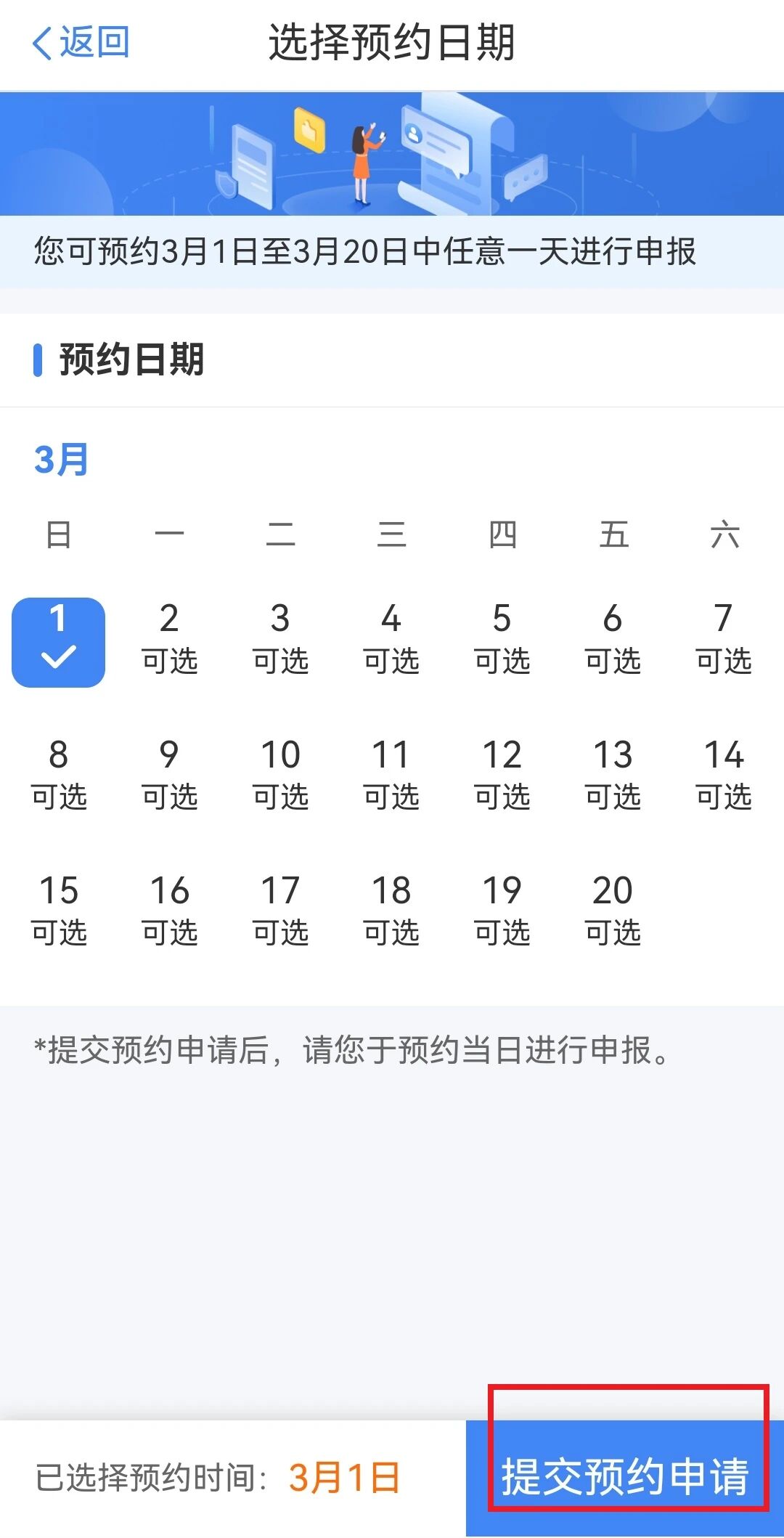Image resolution: width=784 pixels, height=1538 pixels.
Task: Pick March 3 in the calendar
Action: (280, 639)
